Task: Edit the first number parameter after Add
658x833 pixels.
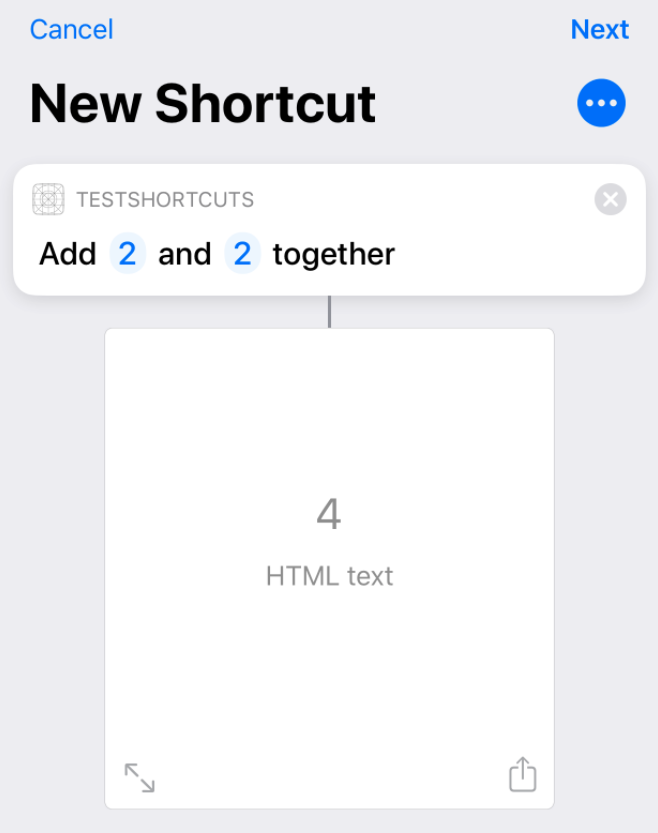Action: click(x=127, y=254)
